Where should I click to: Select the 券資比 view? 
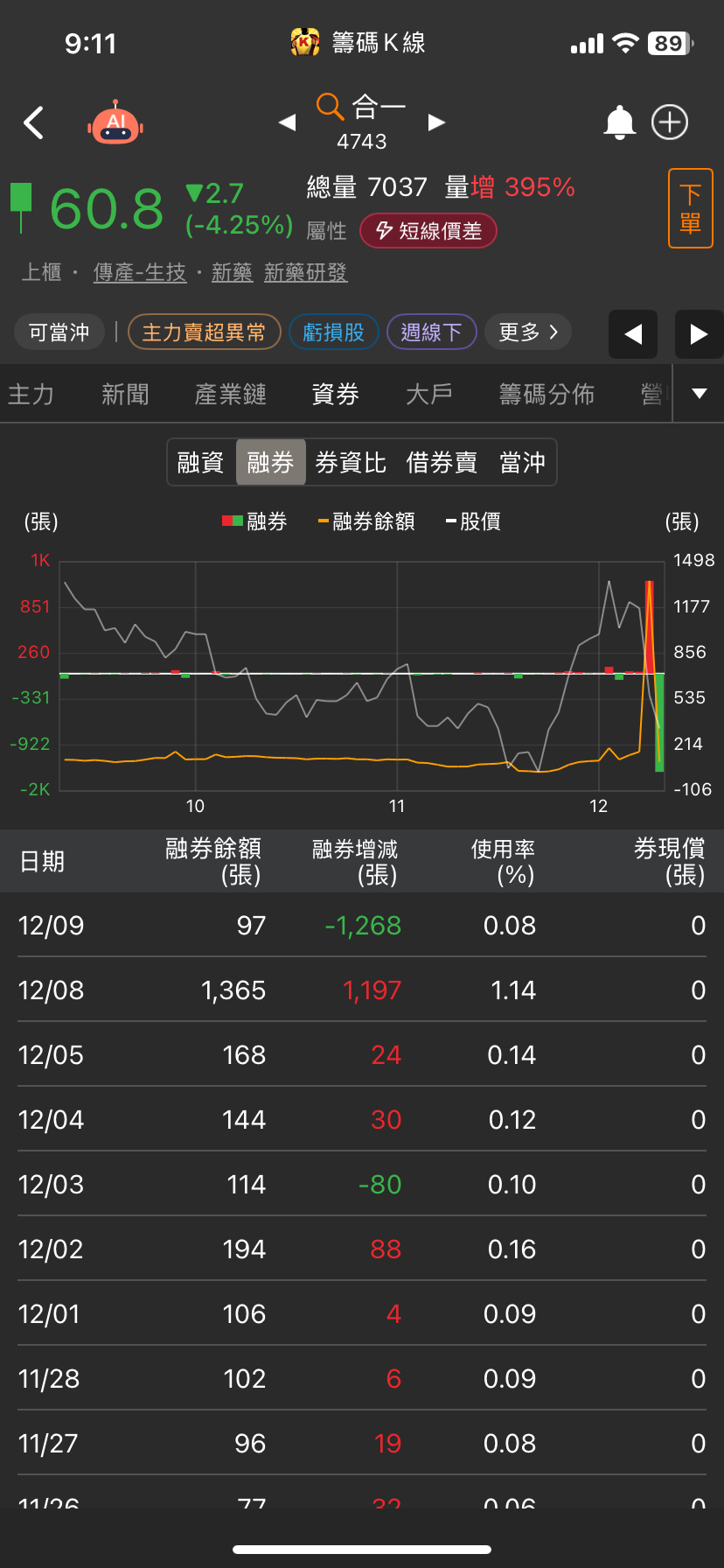(x=350, y=462)
